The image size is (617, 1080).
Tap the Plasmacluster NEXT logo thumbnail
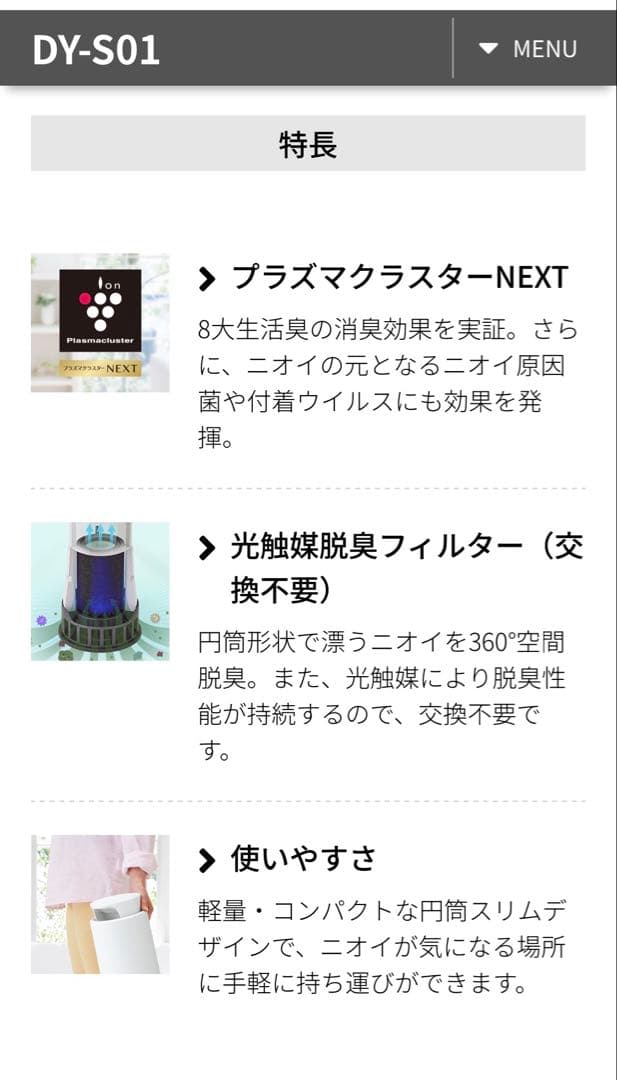pyautogui.click(x=100, y=323)
